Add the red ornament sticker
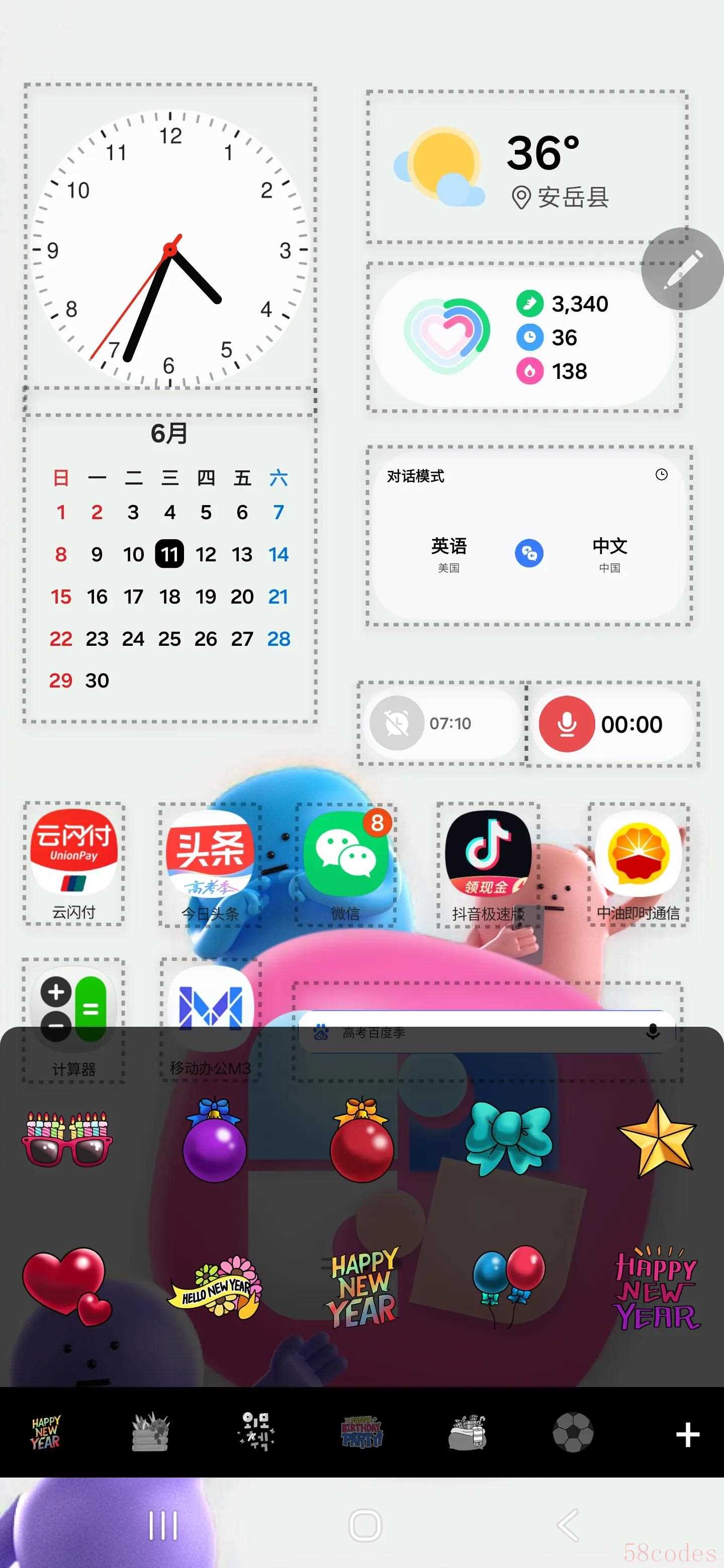This screenshot has height=1568, width=724. pos(361,1139)
